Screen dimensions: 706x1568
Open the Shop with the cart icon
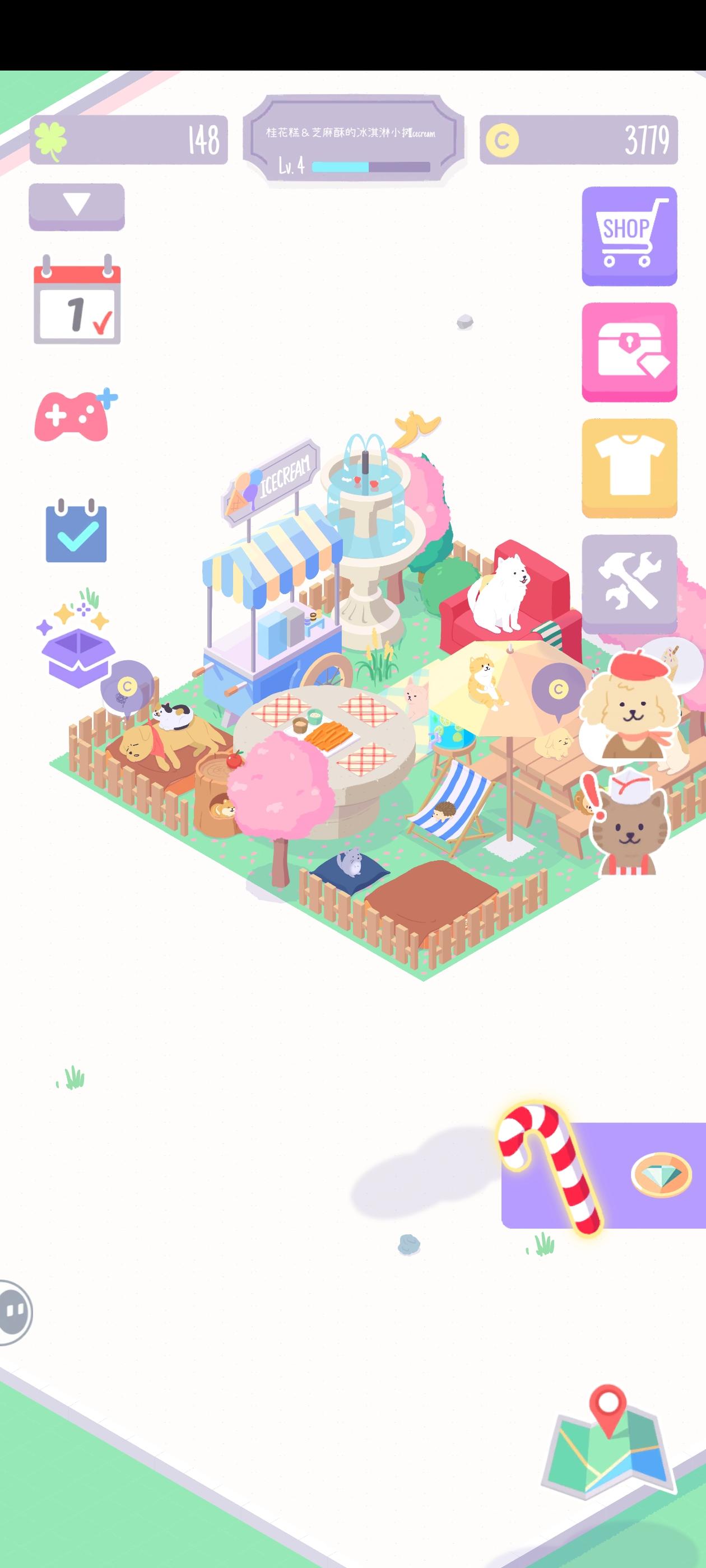point(629,235)
